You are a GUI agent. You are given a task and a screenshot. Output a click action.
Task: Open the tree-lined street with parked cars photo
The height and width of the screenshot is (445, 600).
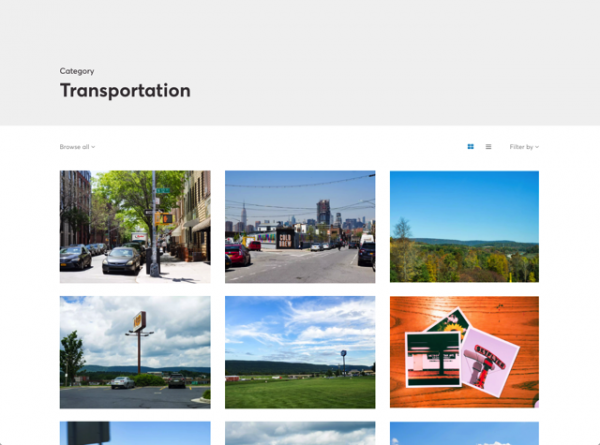135,226
